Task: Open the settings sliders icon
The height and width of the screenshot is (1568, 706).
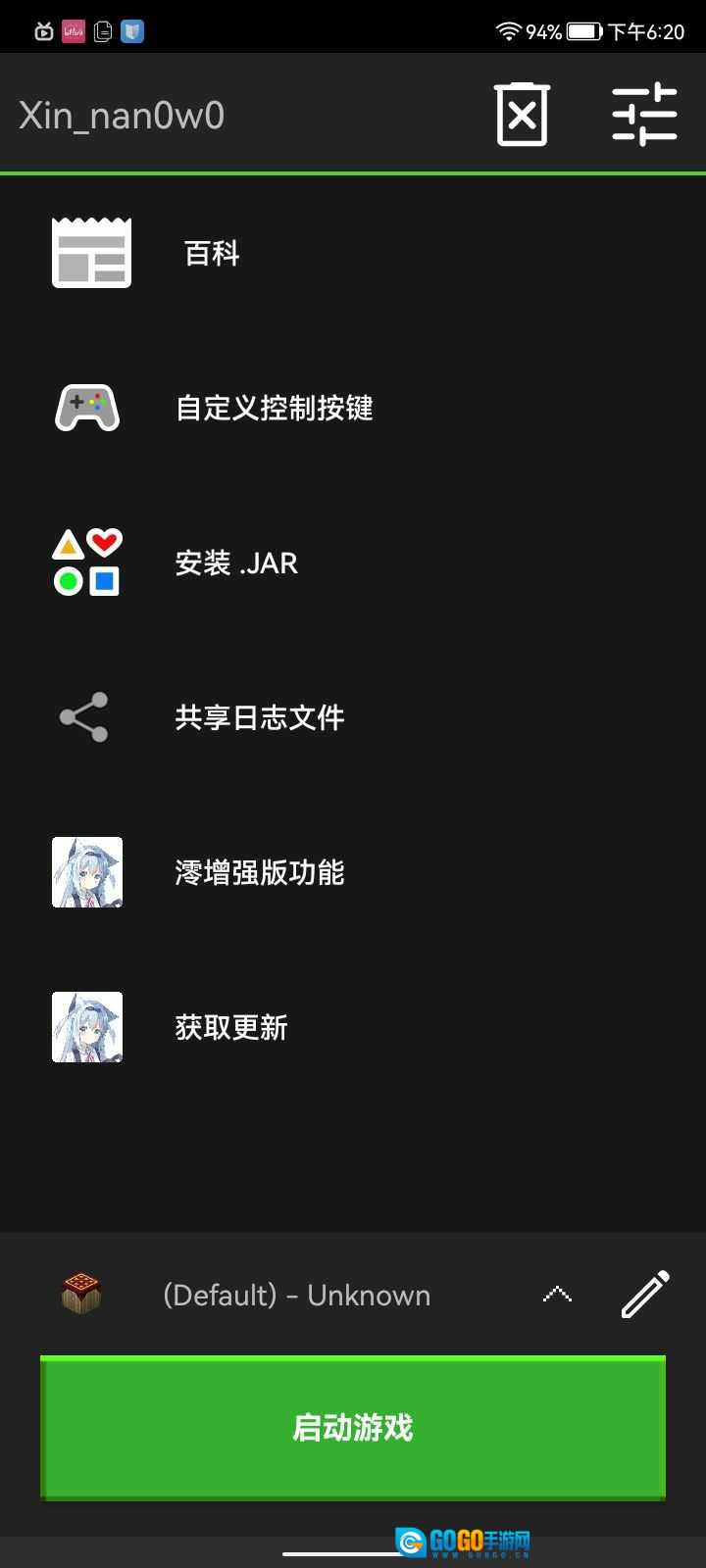Action: [644, 116]
